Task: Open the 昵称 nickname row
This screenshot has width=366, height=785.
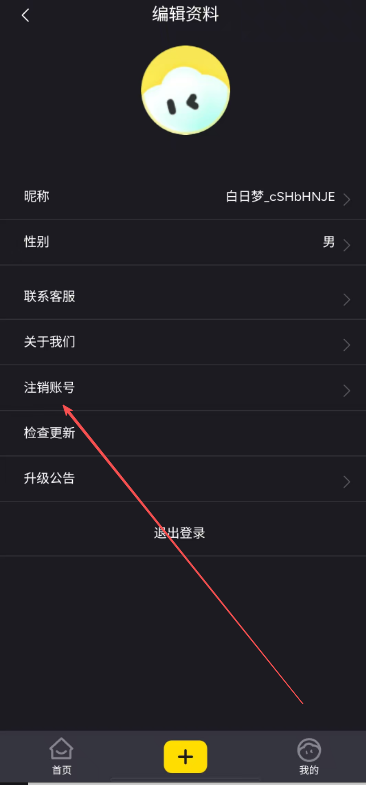Action: point(183,197)
